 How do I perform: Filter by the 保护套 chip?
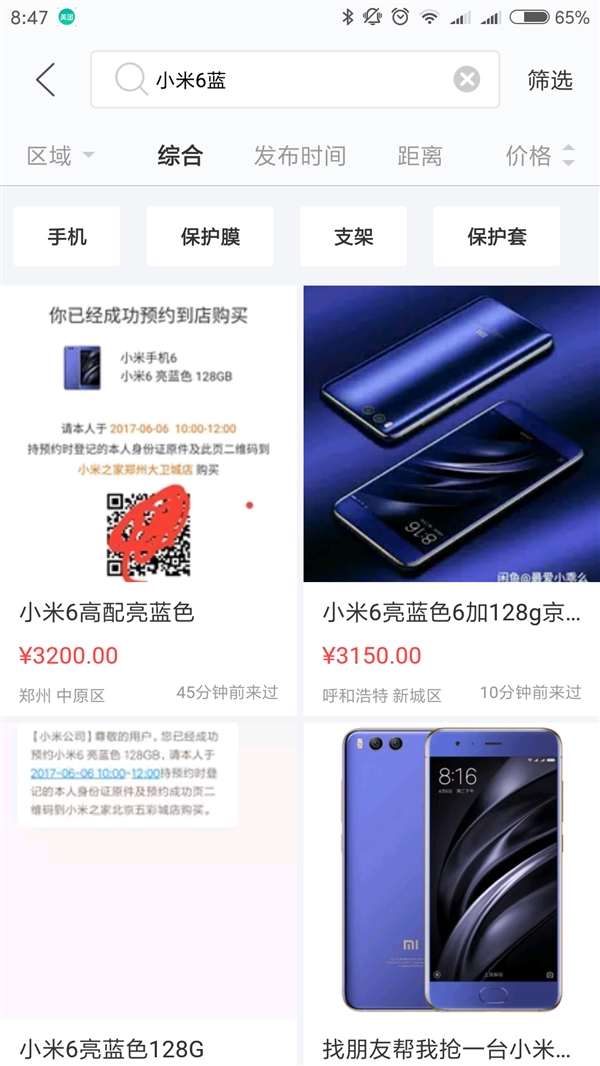coord(496,237)
